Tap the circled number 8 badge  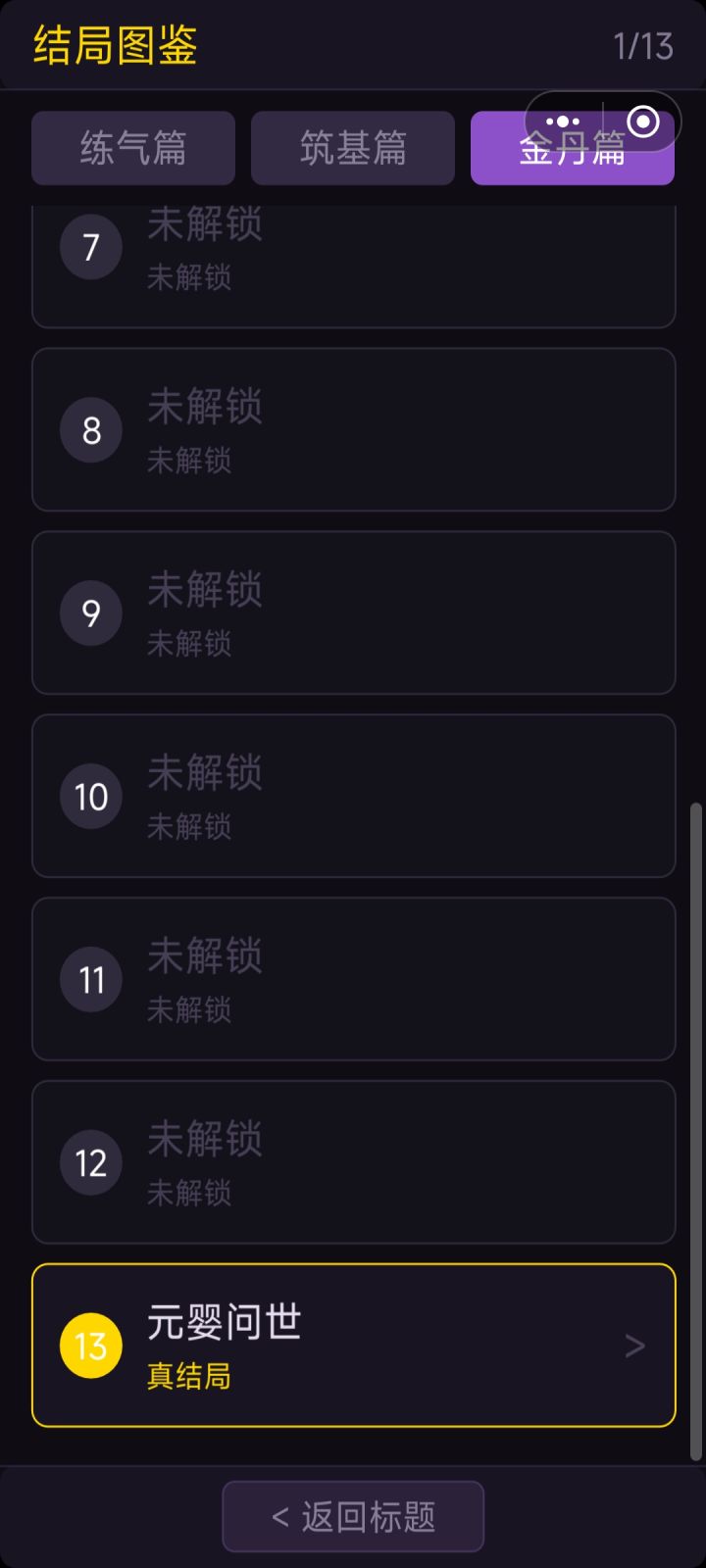(x=90, y=430)
